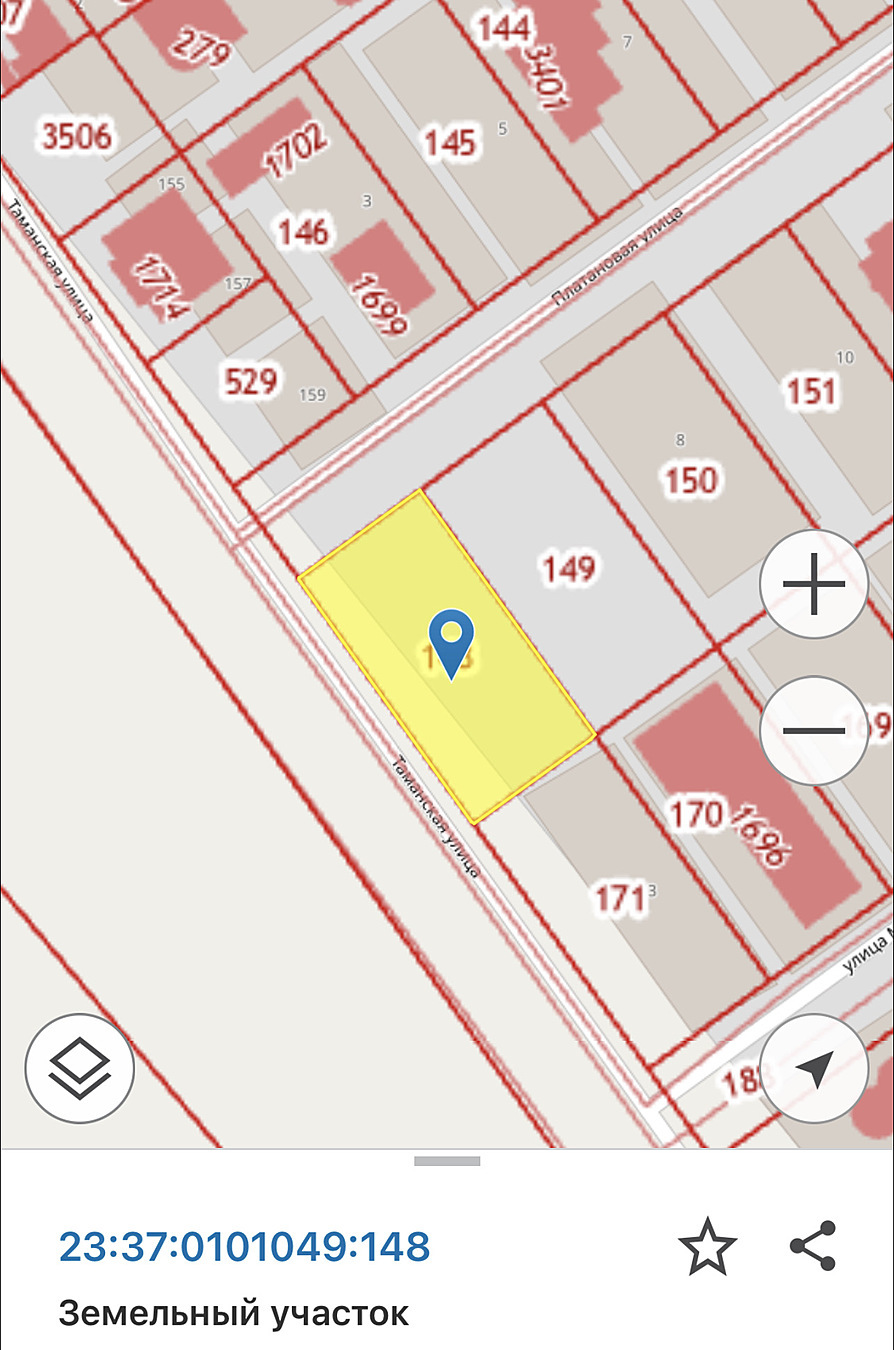The width and height of the screenshot is (894, 1350).
Task: Select parcel 149 on the map
Action: 568,569
